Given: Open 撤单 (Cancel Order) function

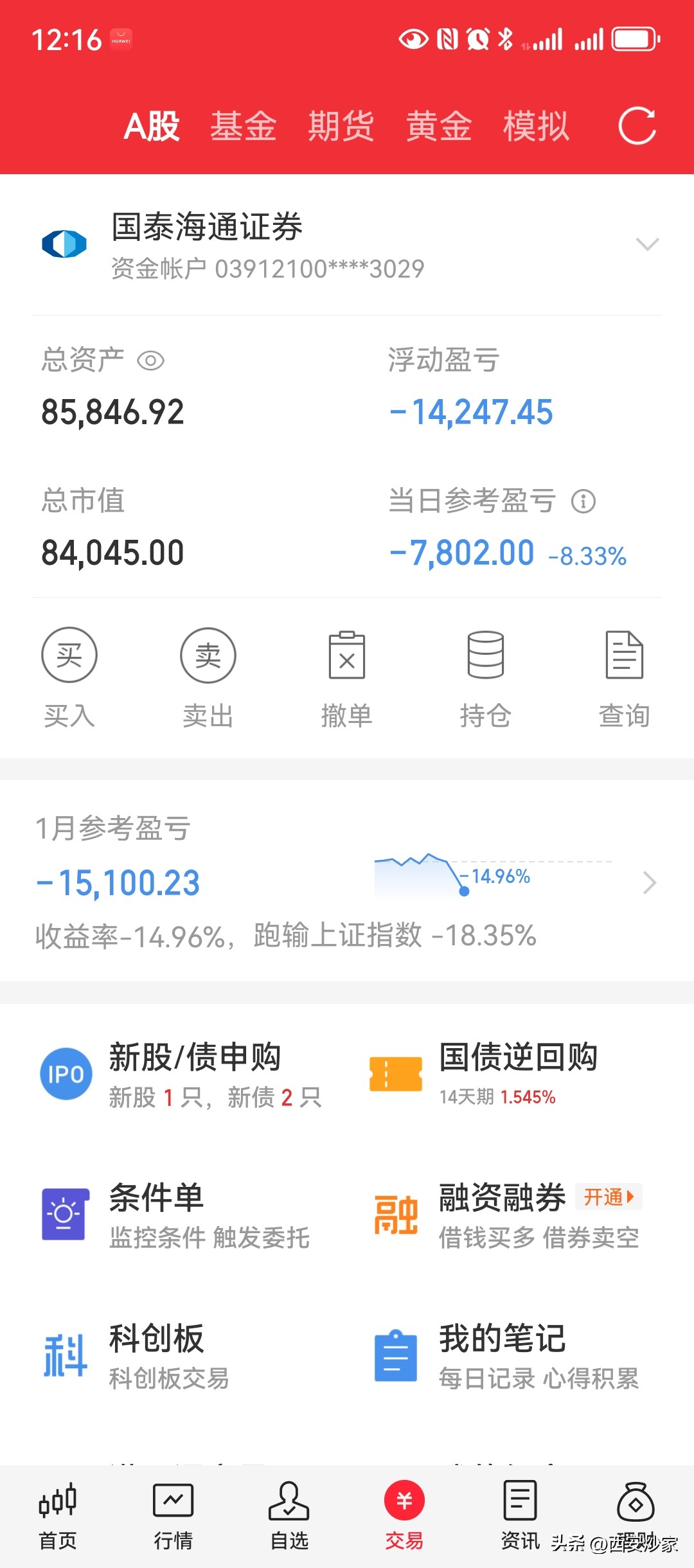Looking at the screenshot, I should point(347,655).
